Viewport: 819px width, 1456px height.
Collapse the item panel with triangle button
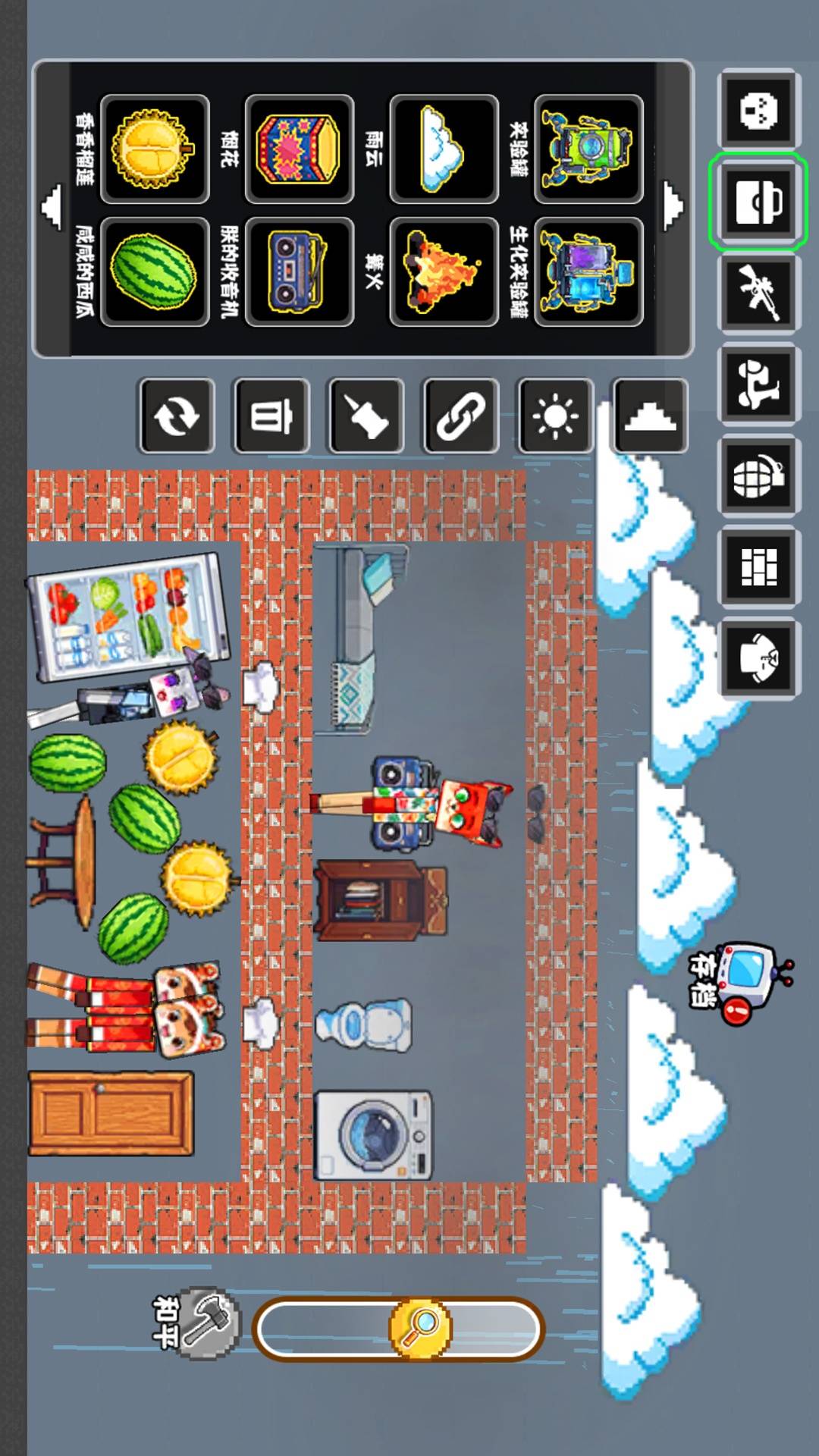650,416
